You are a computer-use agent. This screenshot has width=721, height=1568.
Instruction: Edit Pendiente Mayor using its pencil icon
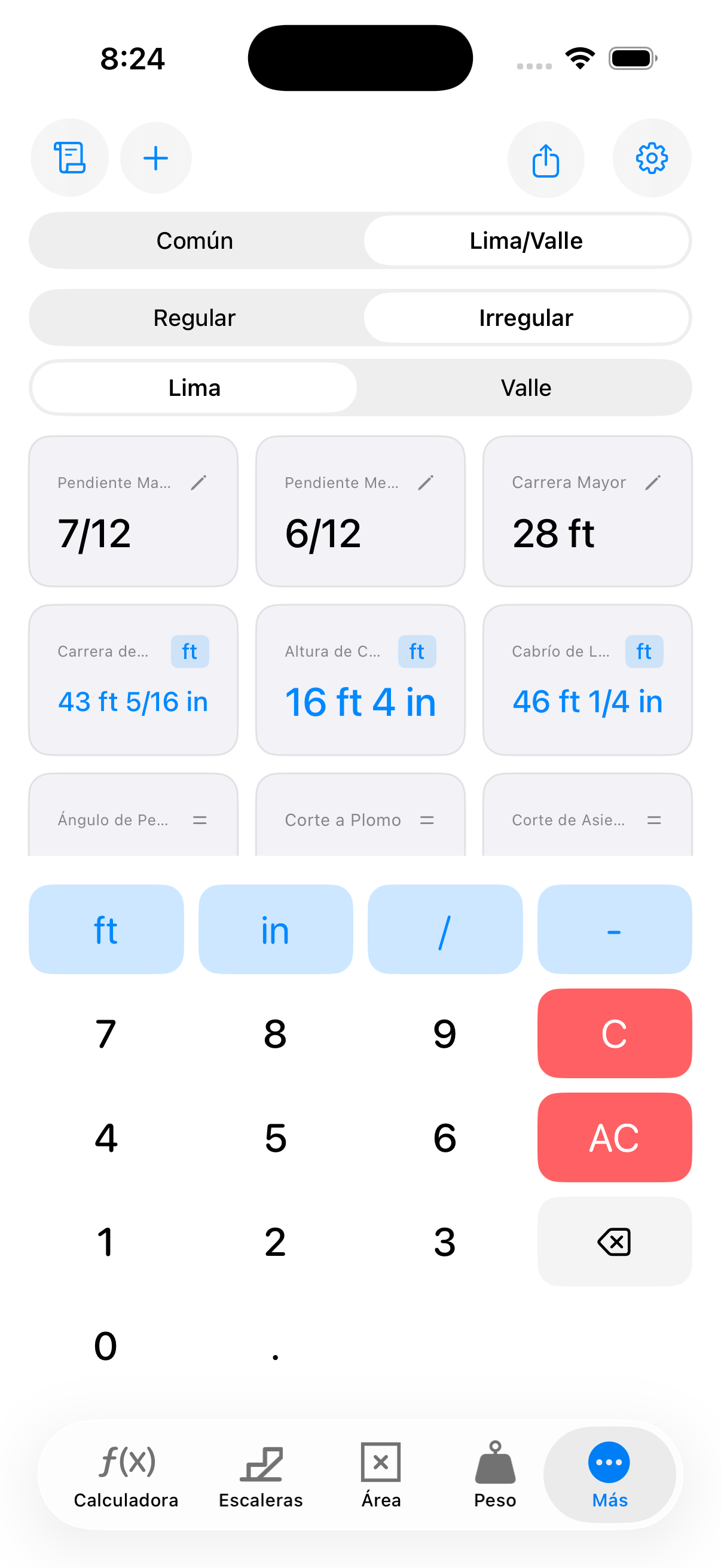click(x=198, y=483)
